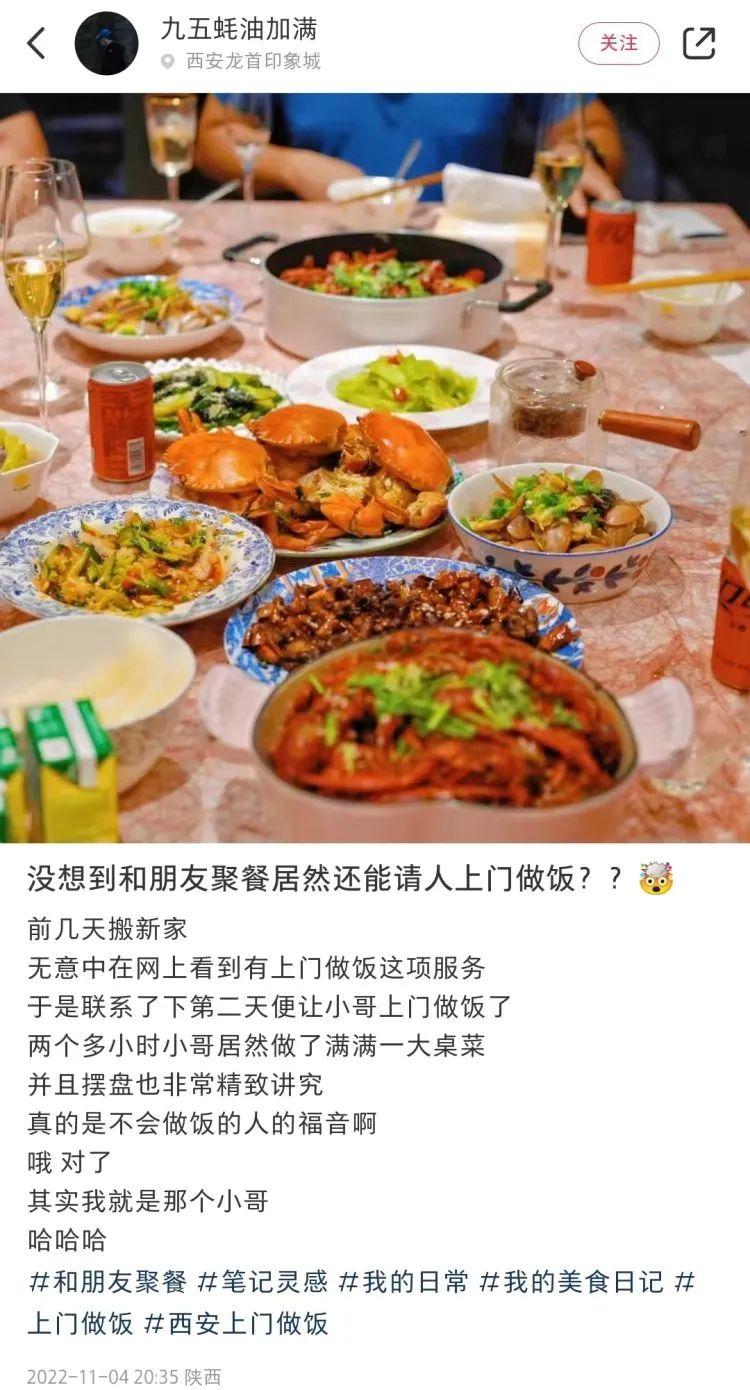Screen dimensions: 750x1390
Task: Open hashtag #笔记灵感
Action: pyautogui.click(x=263, y=1282)
